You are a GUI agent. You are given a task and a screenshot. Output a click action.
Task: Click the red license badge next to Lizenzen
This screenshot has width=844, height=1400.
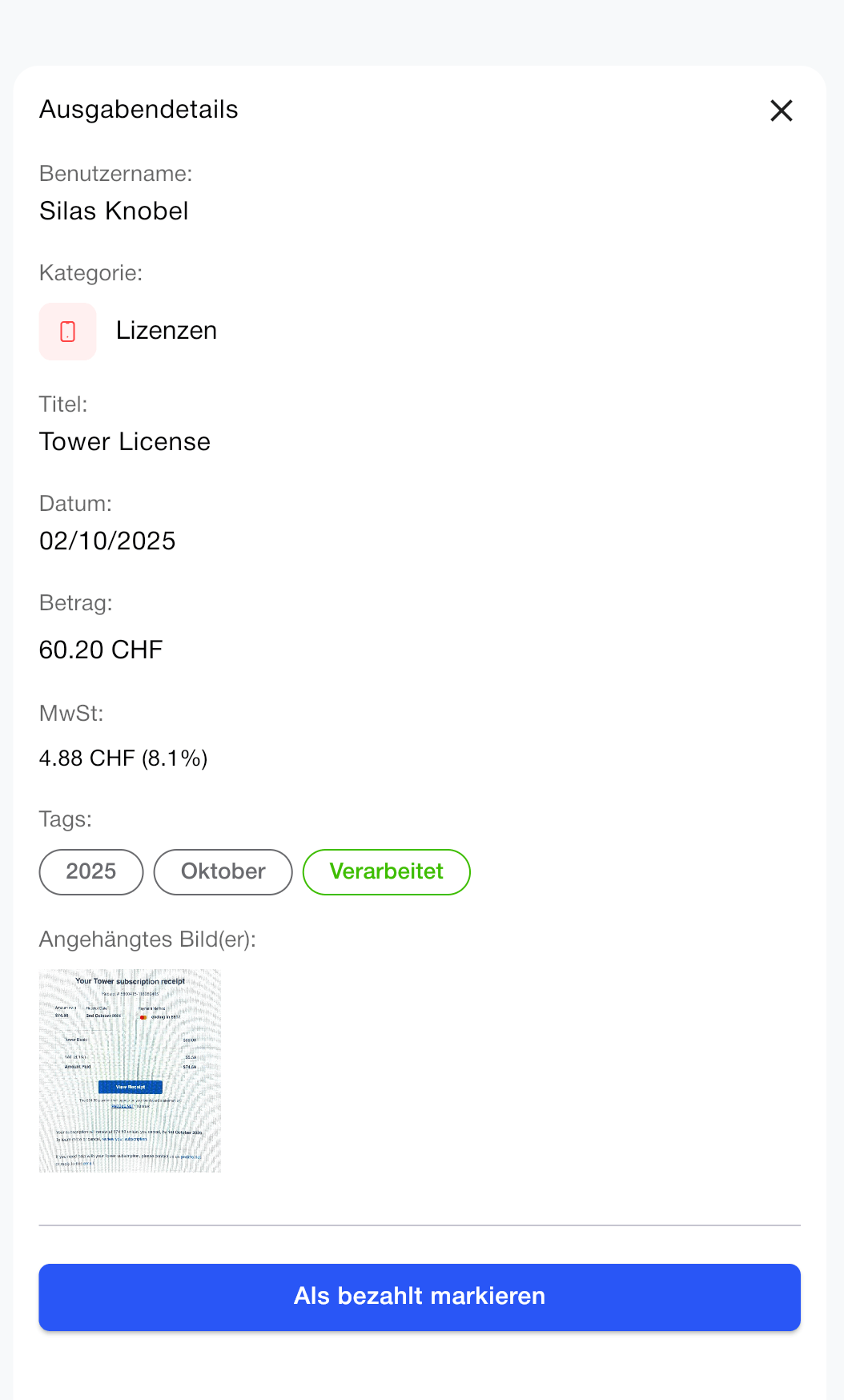(67, 331)
